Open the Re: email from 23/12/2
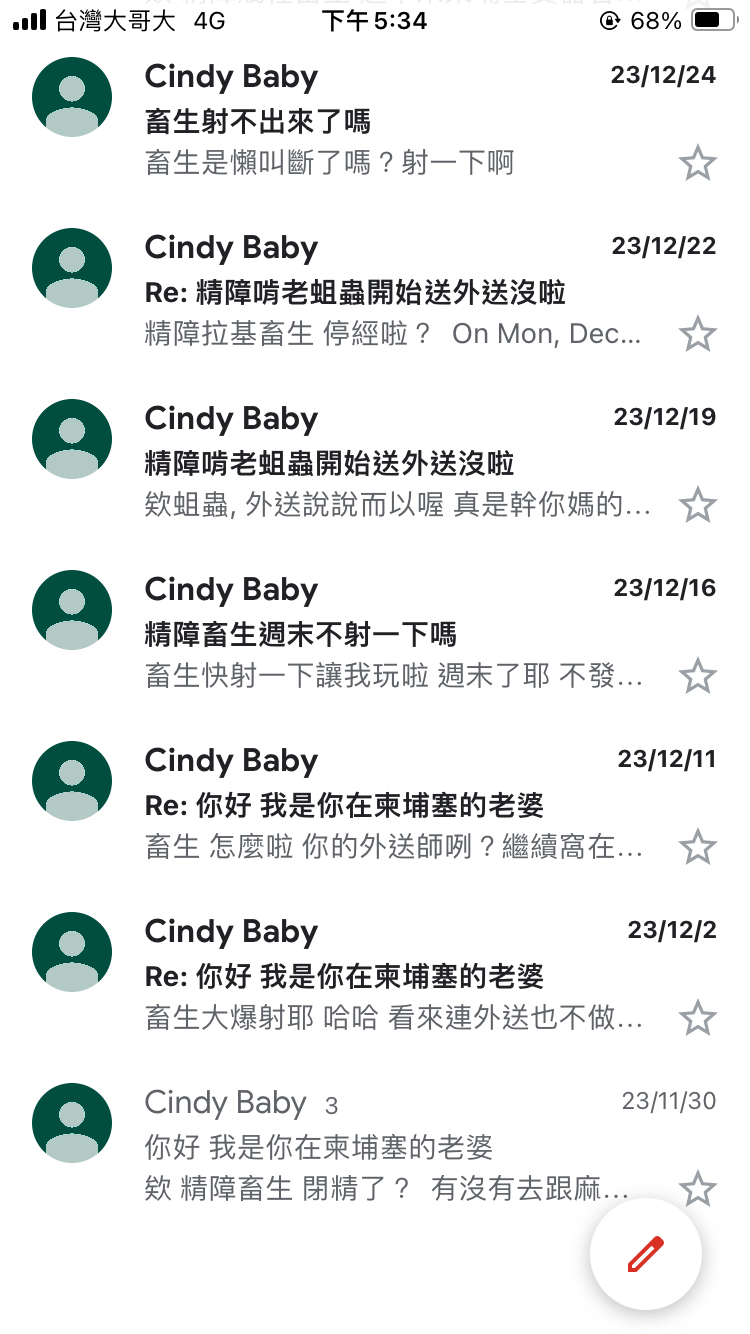Viewport: 750px width, 1334px height. [375, 974]
